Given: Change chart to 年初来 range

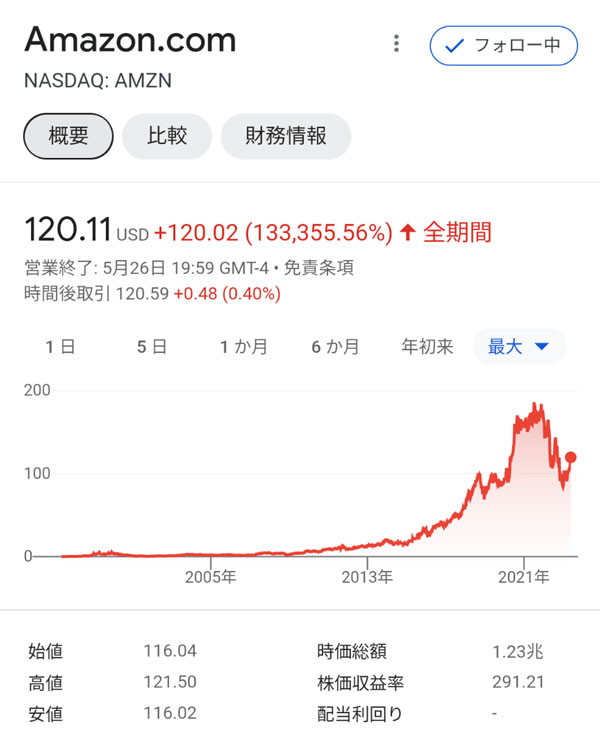Looking at the screenshot, I should click(427, 347).
